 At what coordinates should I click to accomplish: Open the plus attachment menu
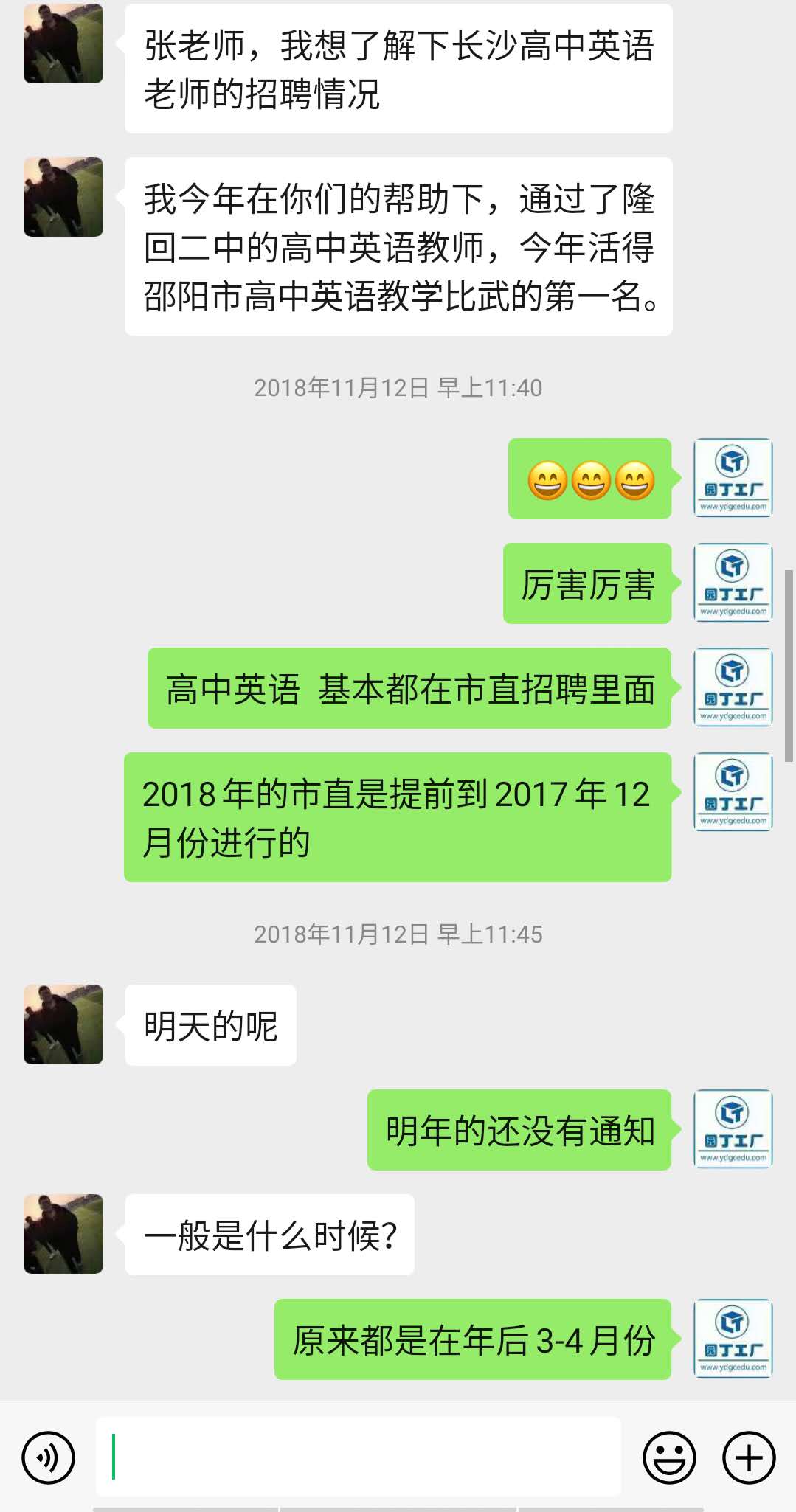[749, 1457]
